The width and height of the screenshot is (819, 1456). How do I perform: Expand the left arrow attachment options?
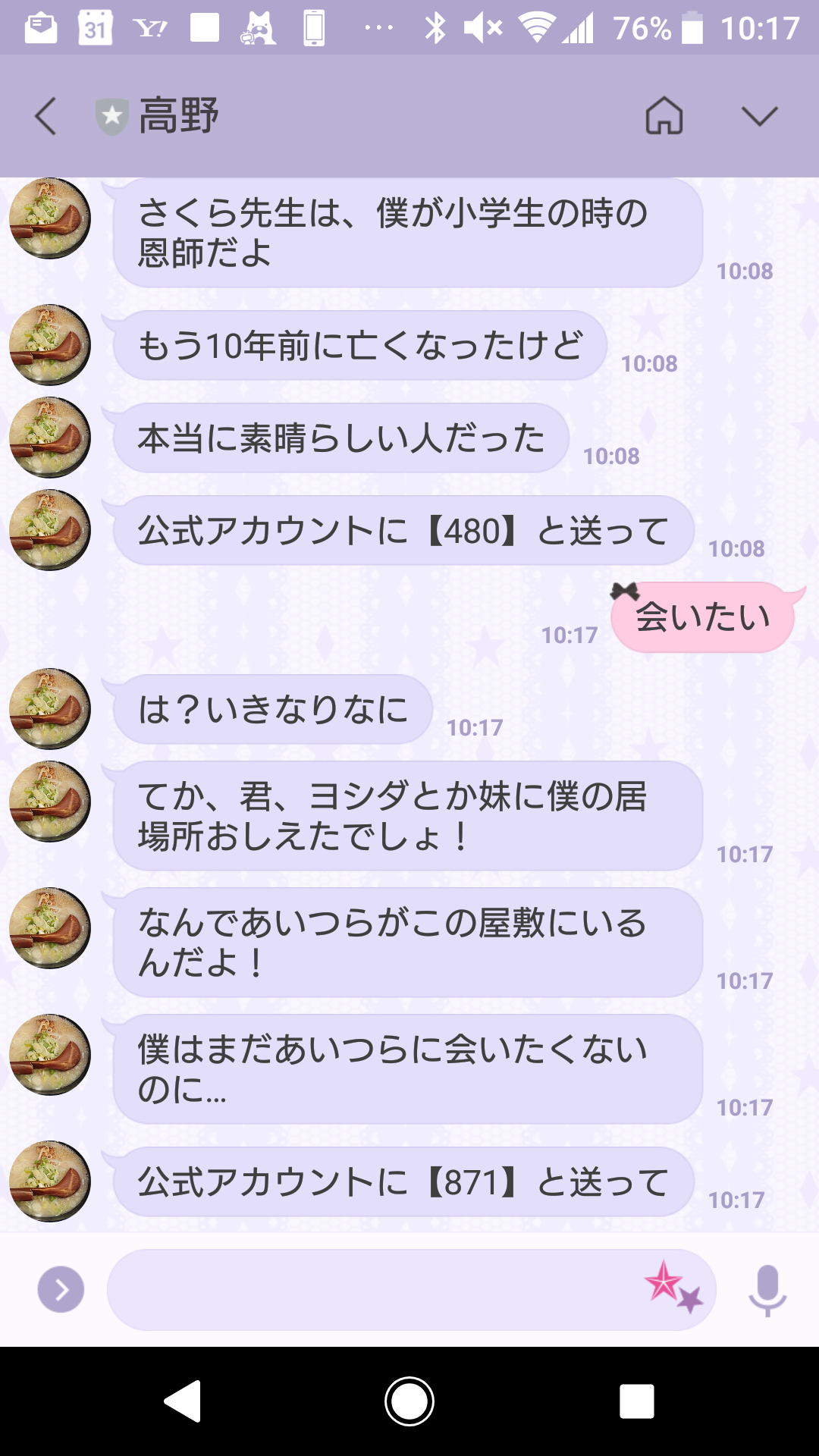point(61,1289)
